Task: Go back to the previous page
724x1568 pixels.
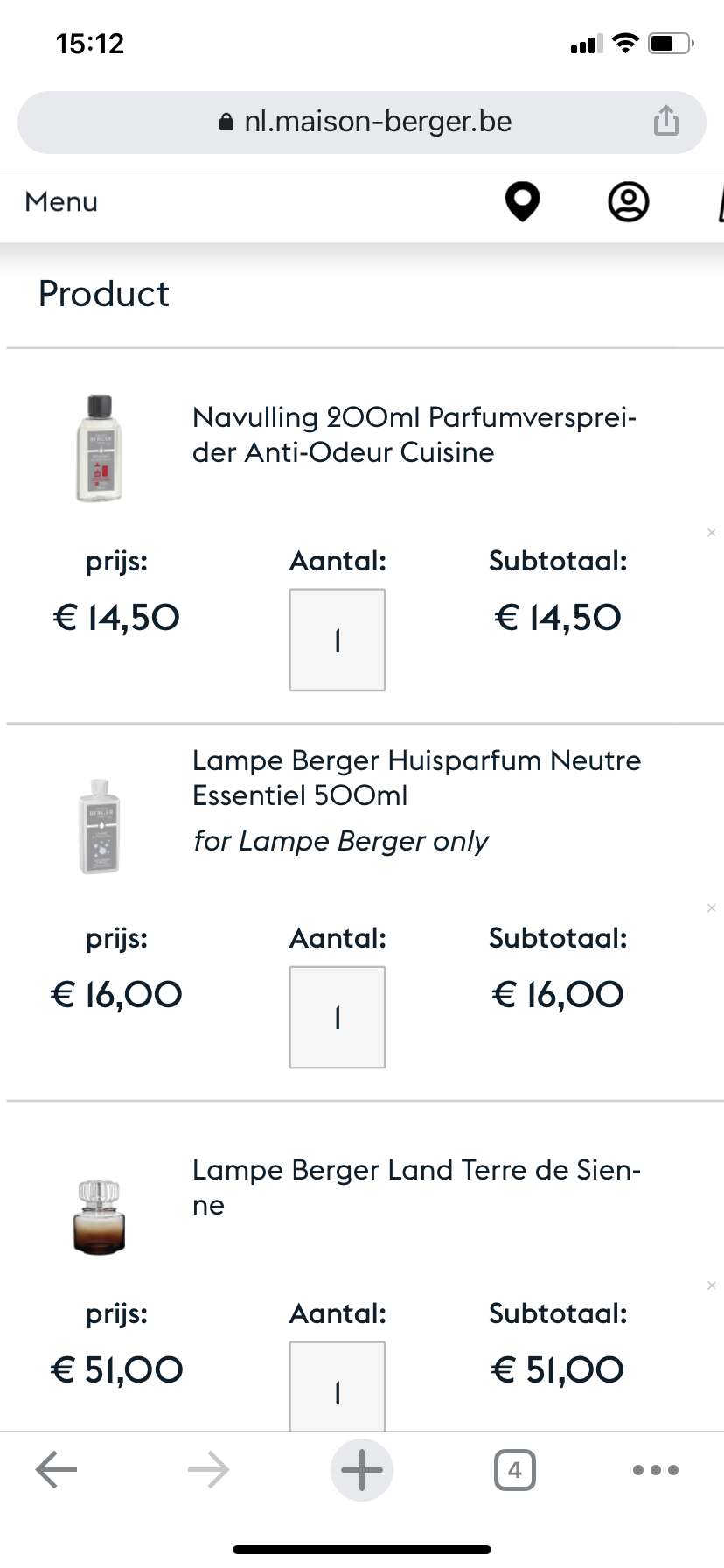Action: [x=57, y=1470]
